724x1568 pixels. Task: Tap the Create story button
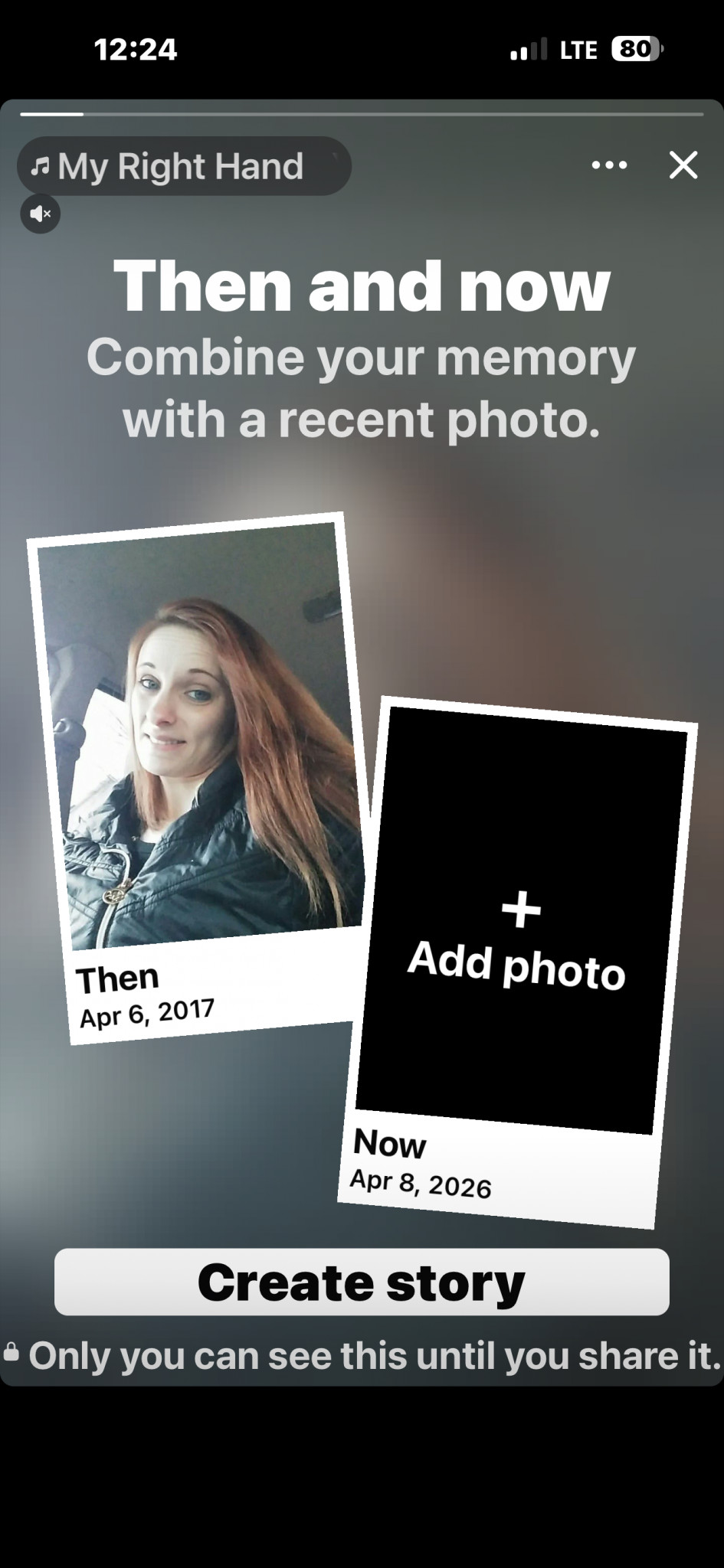(362, 1282)
